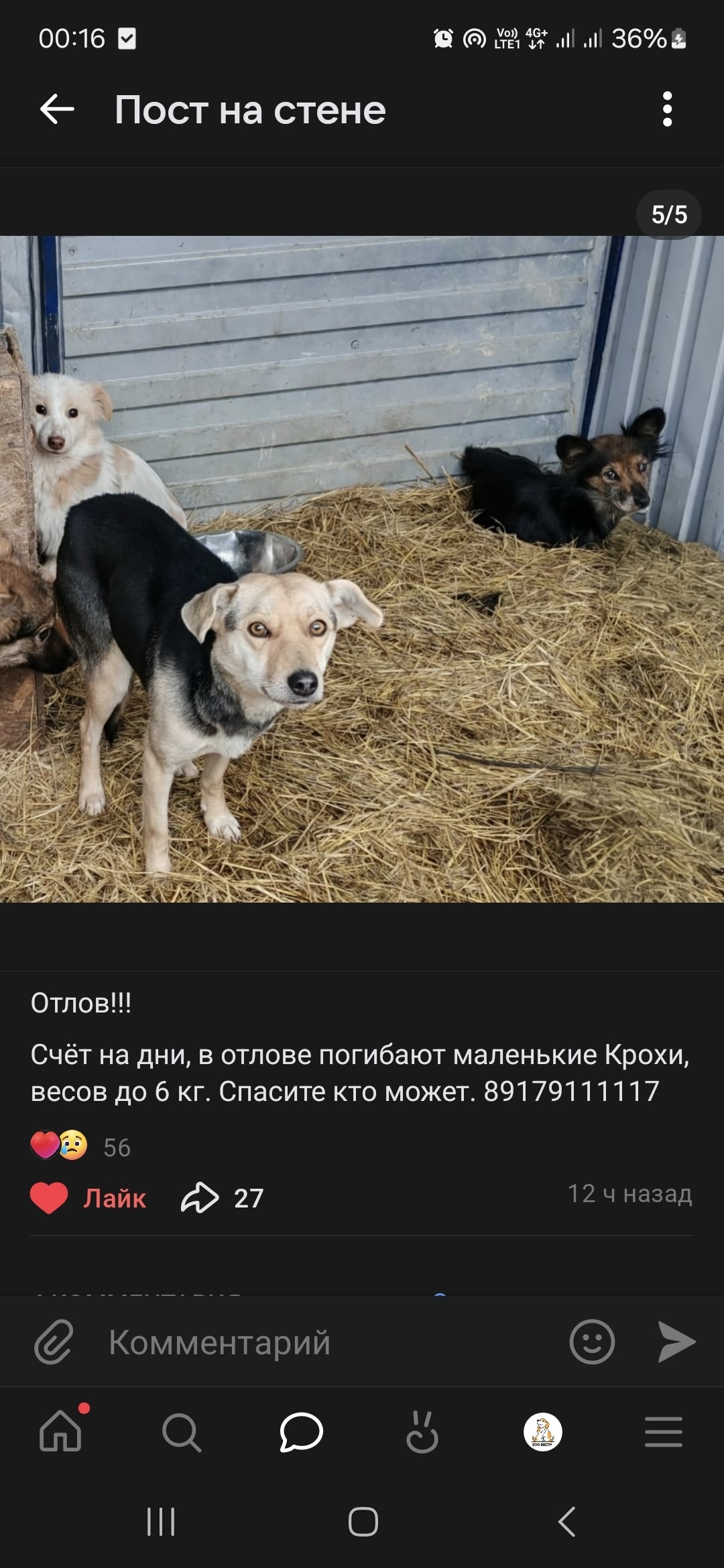This screenshot has width=724, height=1568.
Task: Open the profile avatar tab
Action: [542, 1432]
